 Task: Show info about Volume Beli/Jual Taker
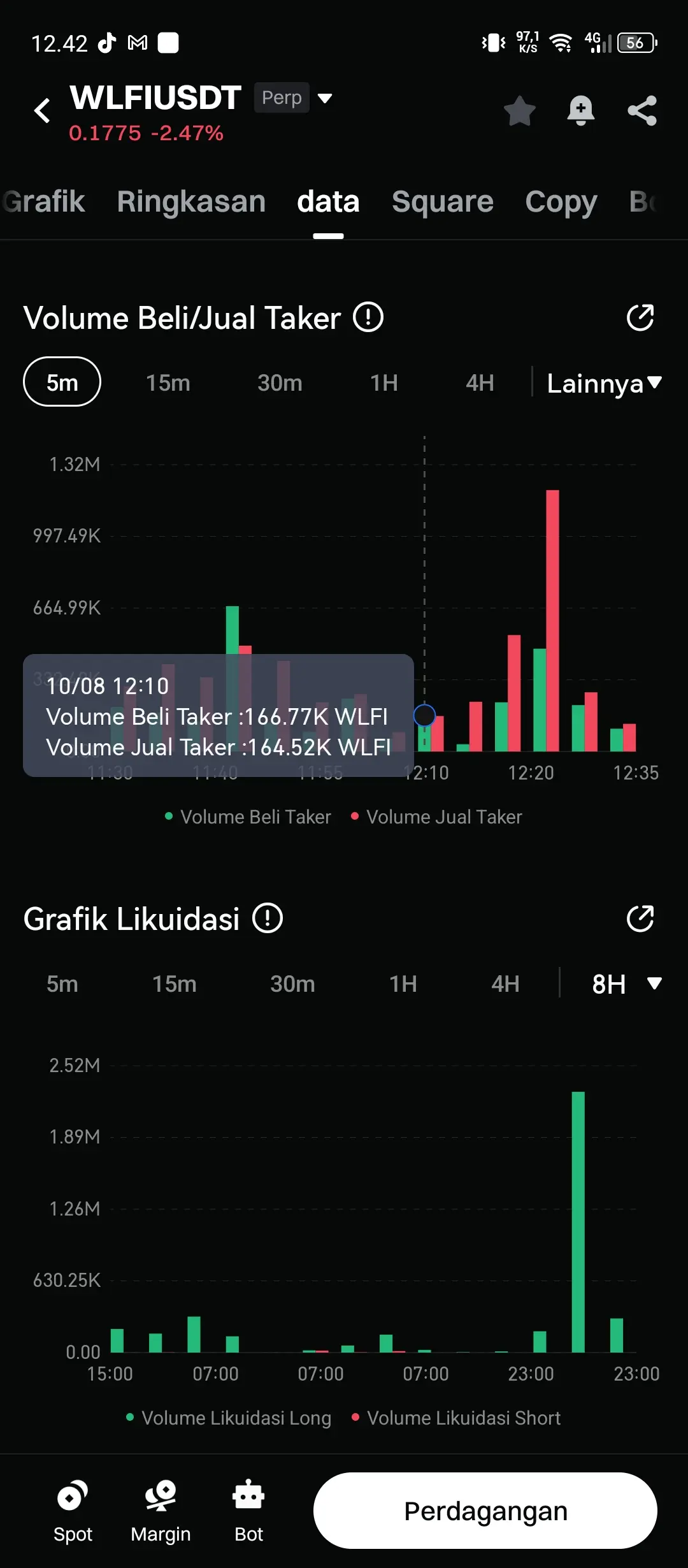coord(368,317)
